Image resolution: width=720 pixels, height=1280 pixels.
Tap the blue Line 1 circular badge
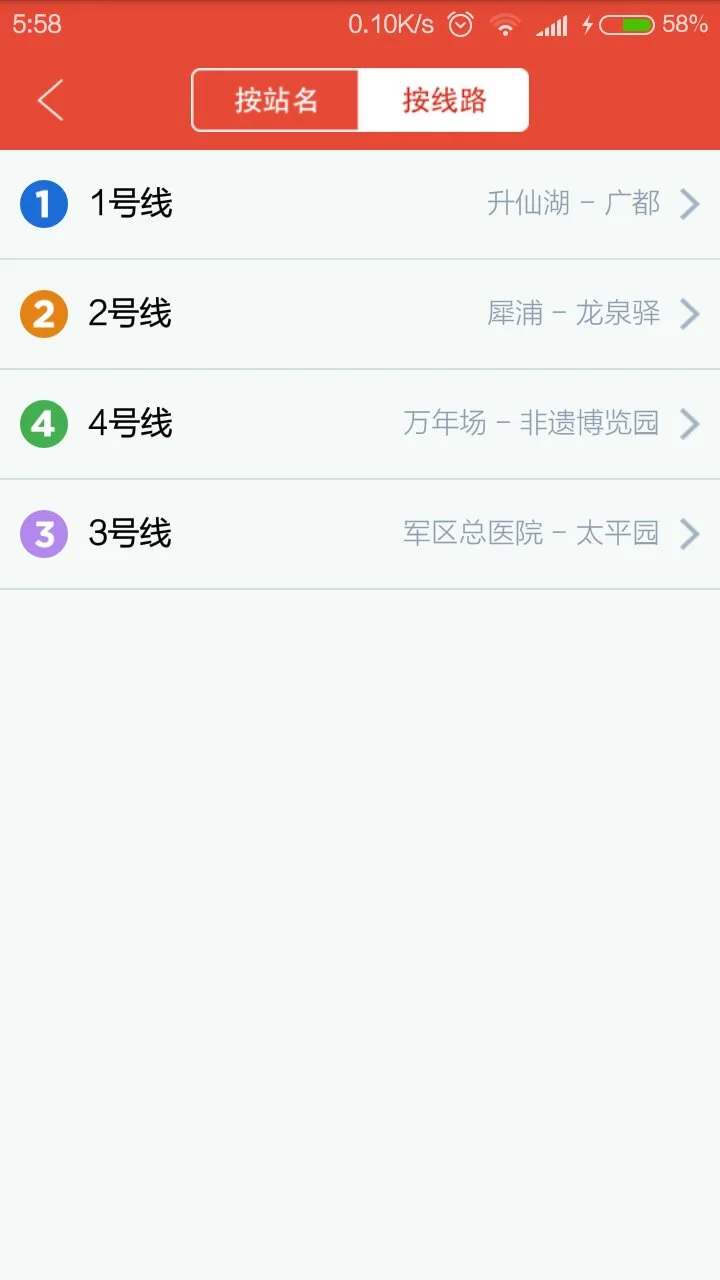click(43, 204)
